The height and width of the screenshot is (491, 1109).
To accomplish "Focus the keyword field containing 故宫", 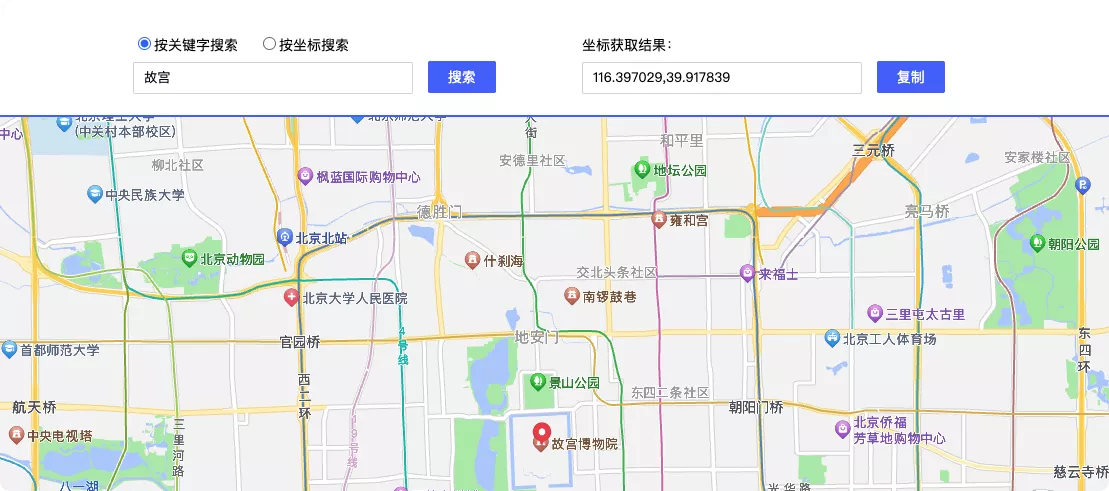I will point(272,77).
